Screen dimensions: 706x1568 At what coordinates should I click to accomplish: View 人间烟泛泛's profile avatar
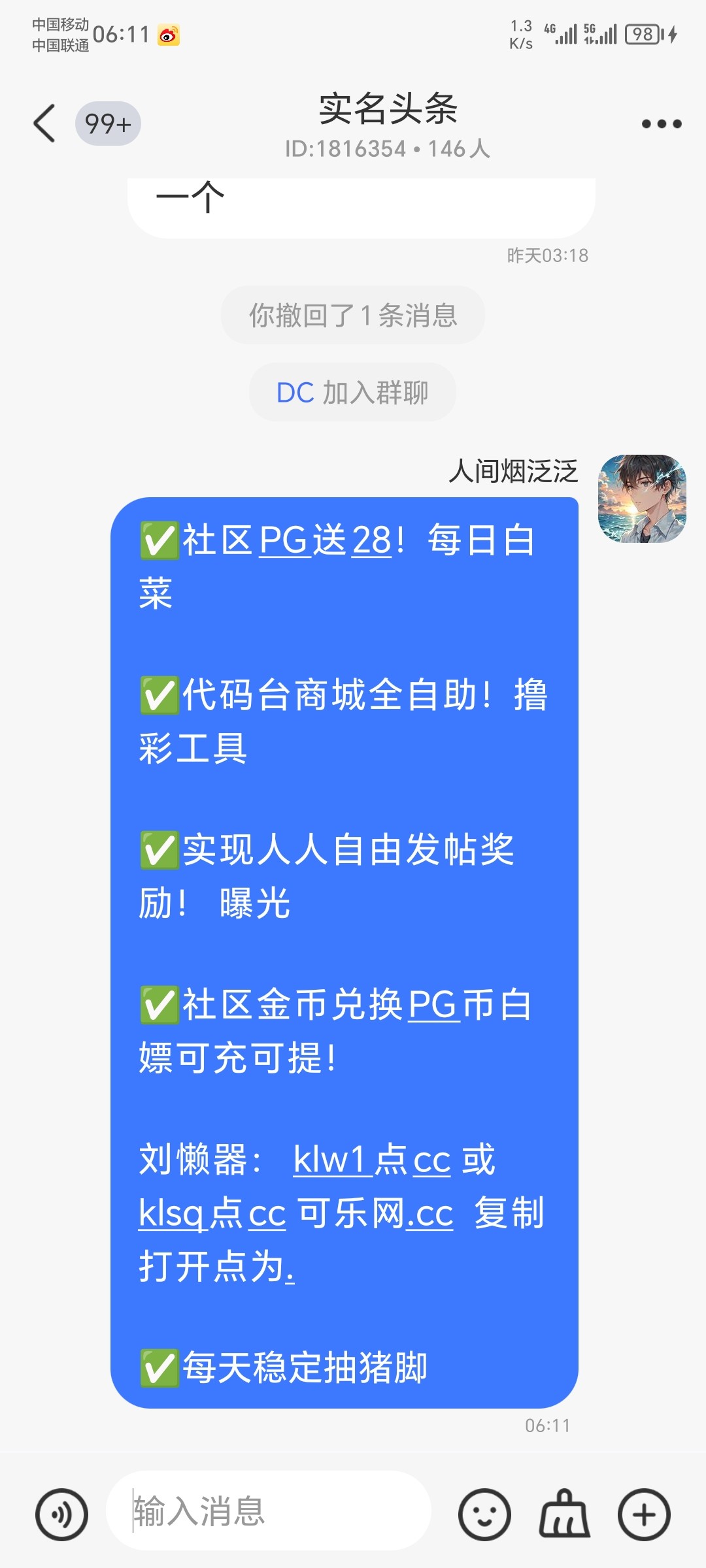click(642, 499)
